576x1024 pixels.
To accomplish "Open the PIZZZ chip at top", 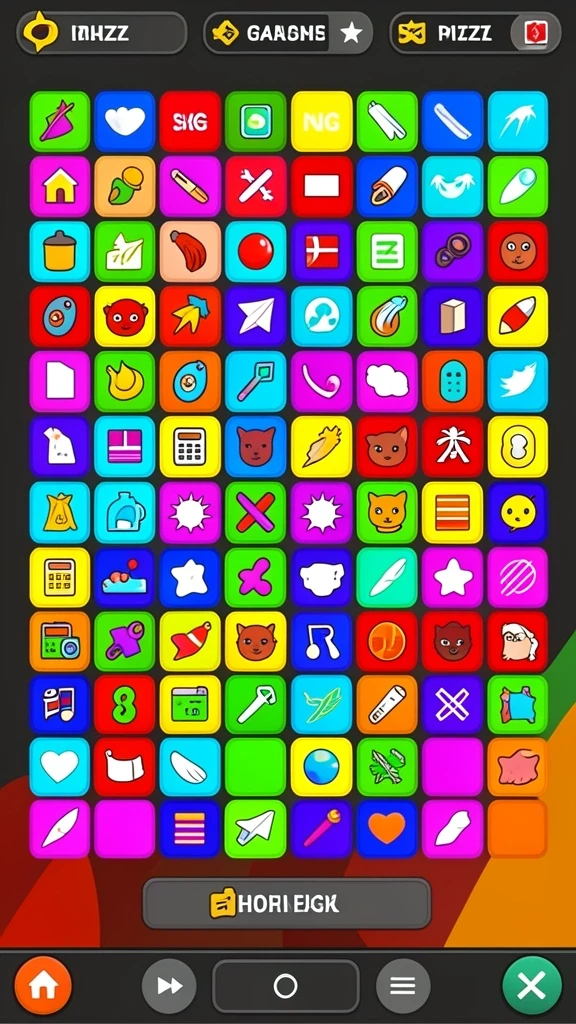I will pos(475,32).
